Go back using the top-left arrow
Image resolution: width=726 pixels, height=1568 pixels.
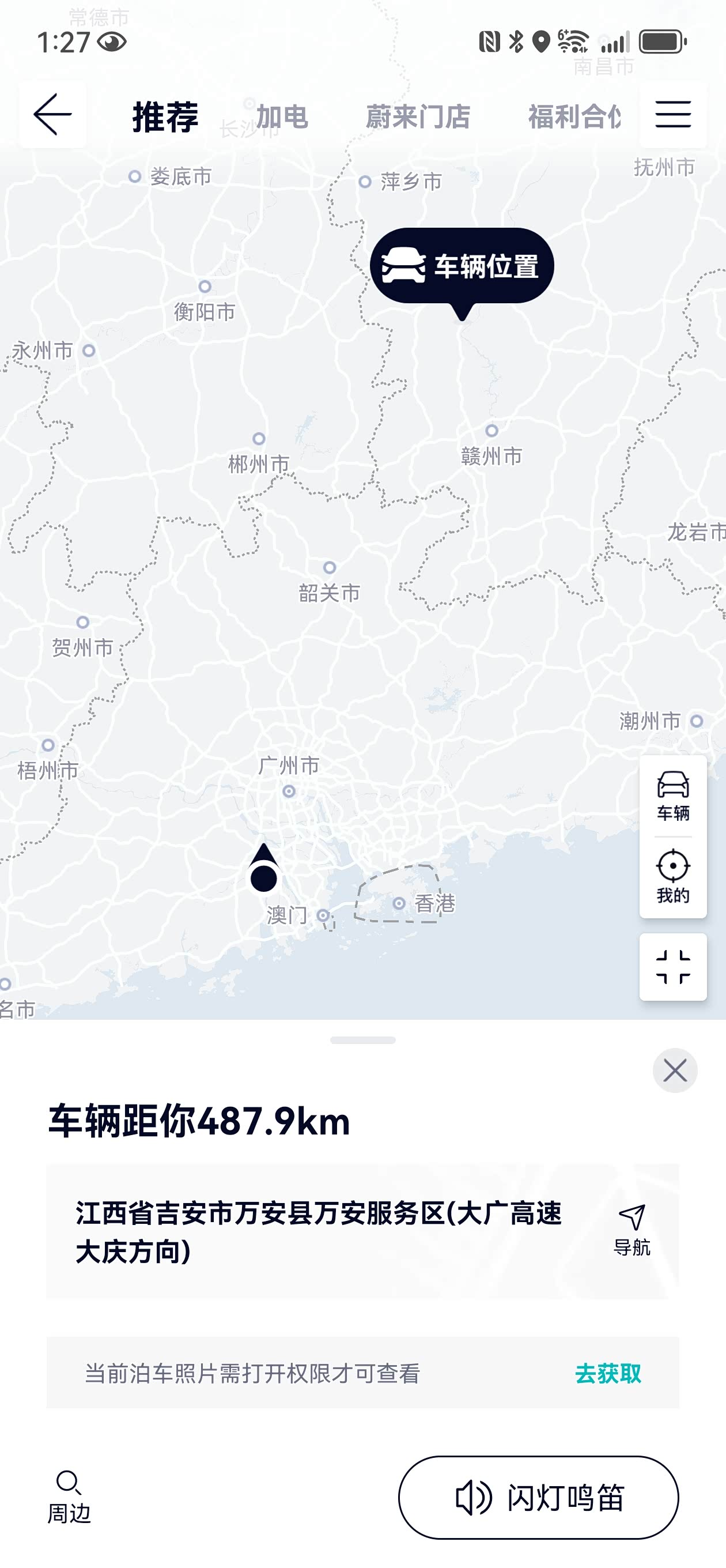[52, 115]
